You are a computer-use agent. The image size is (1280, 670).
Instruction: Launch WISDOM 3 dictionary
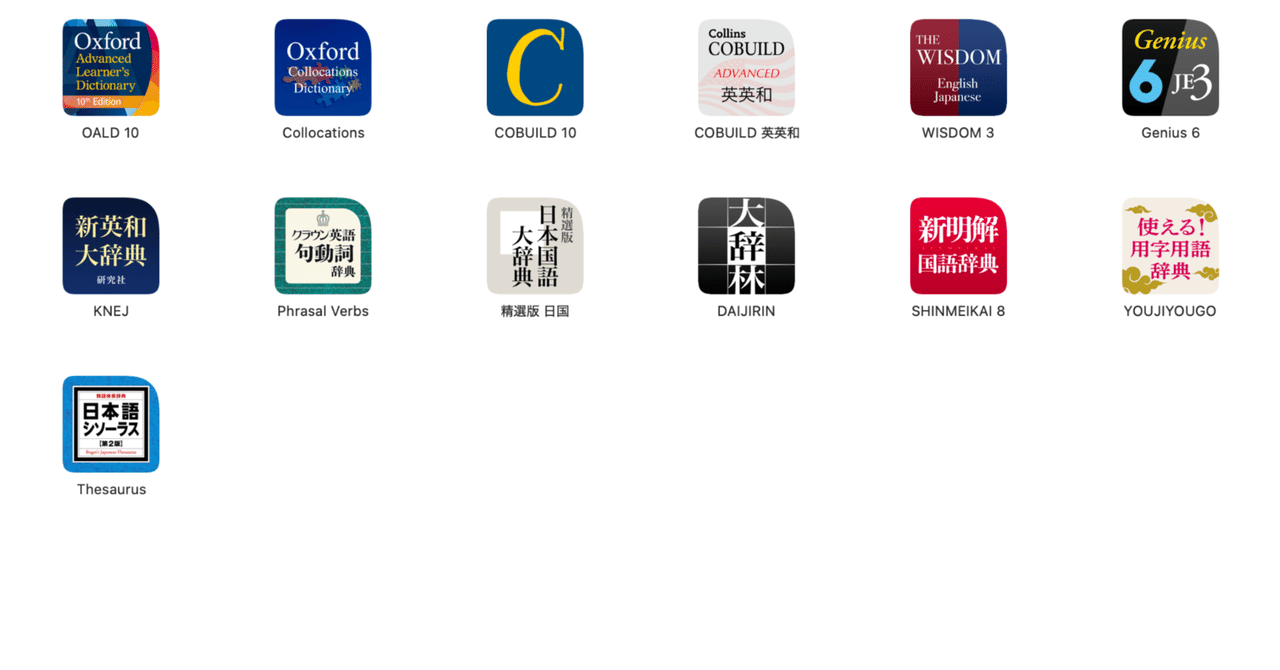[x=958, y=68]
